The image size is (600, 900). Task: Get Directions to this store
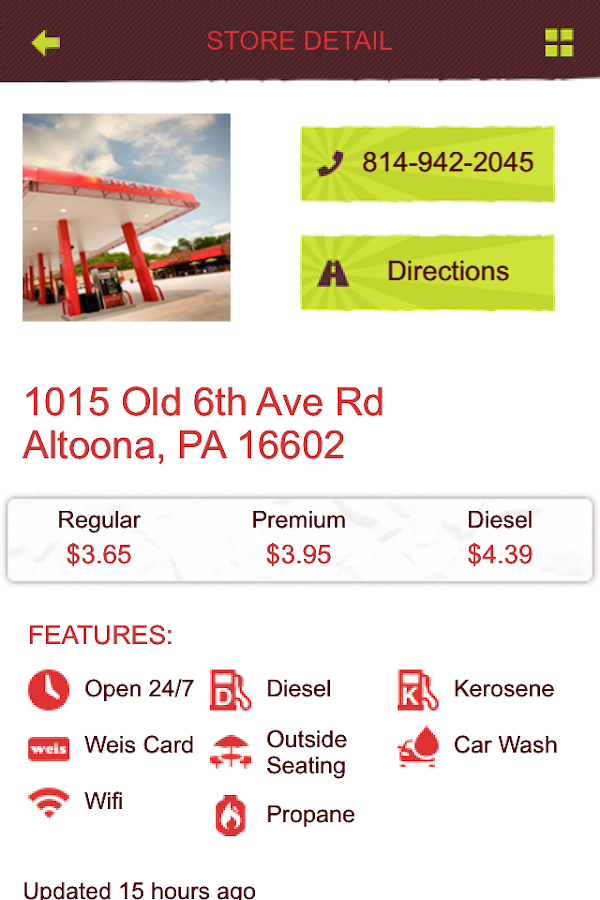tap(428, 272)
